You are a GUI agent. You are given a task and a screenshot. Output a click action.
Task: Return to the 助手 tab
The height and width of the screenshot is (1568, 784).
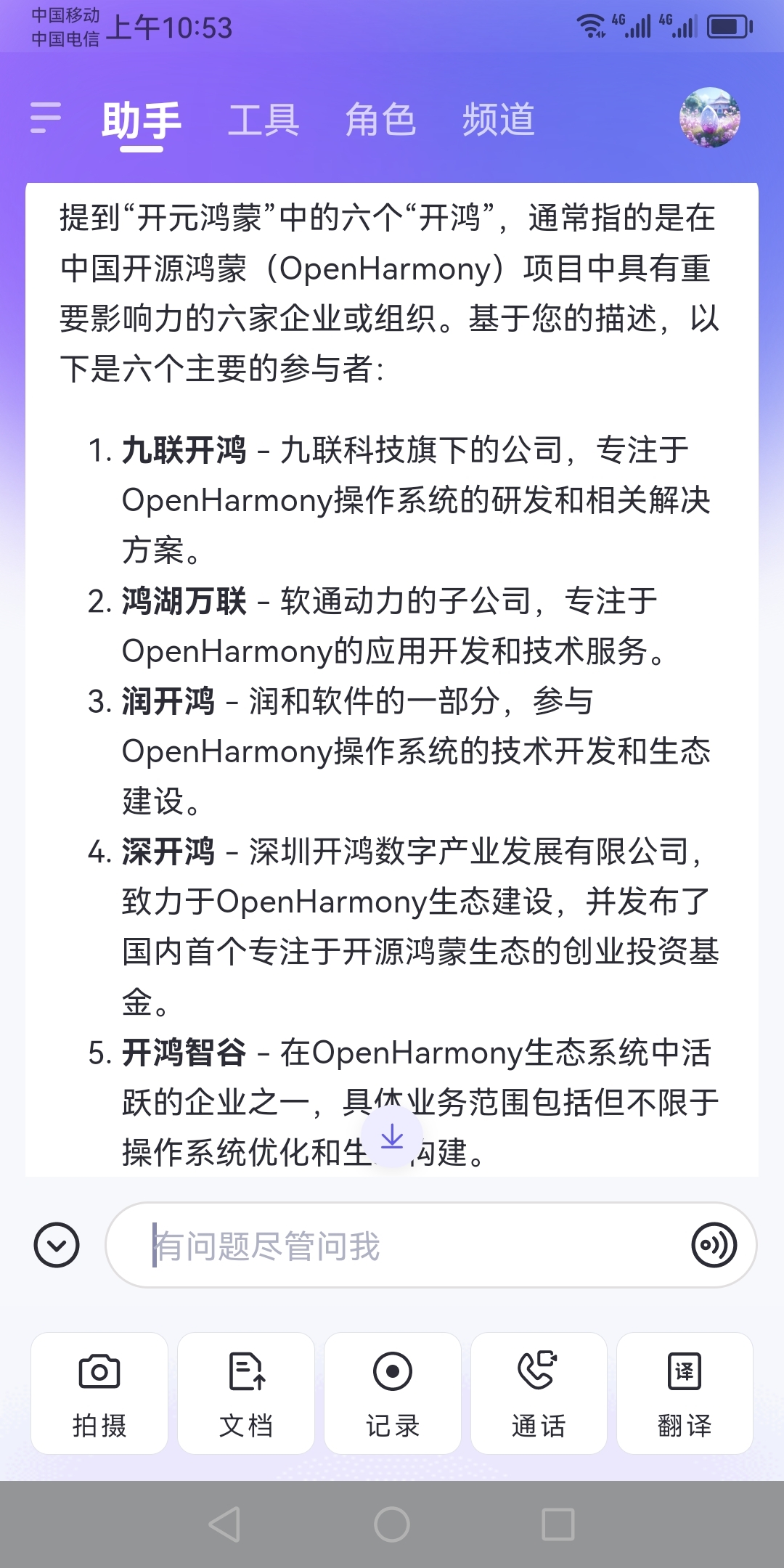click(x=141, y=119)
